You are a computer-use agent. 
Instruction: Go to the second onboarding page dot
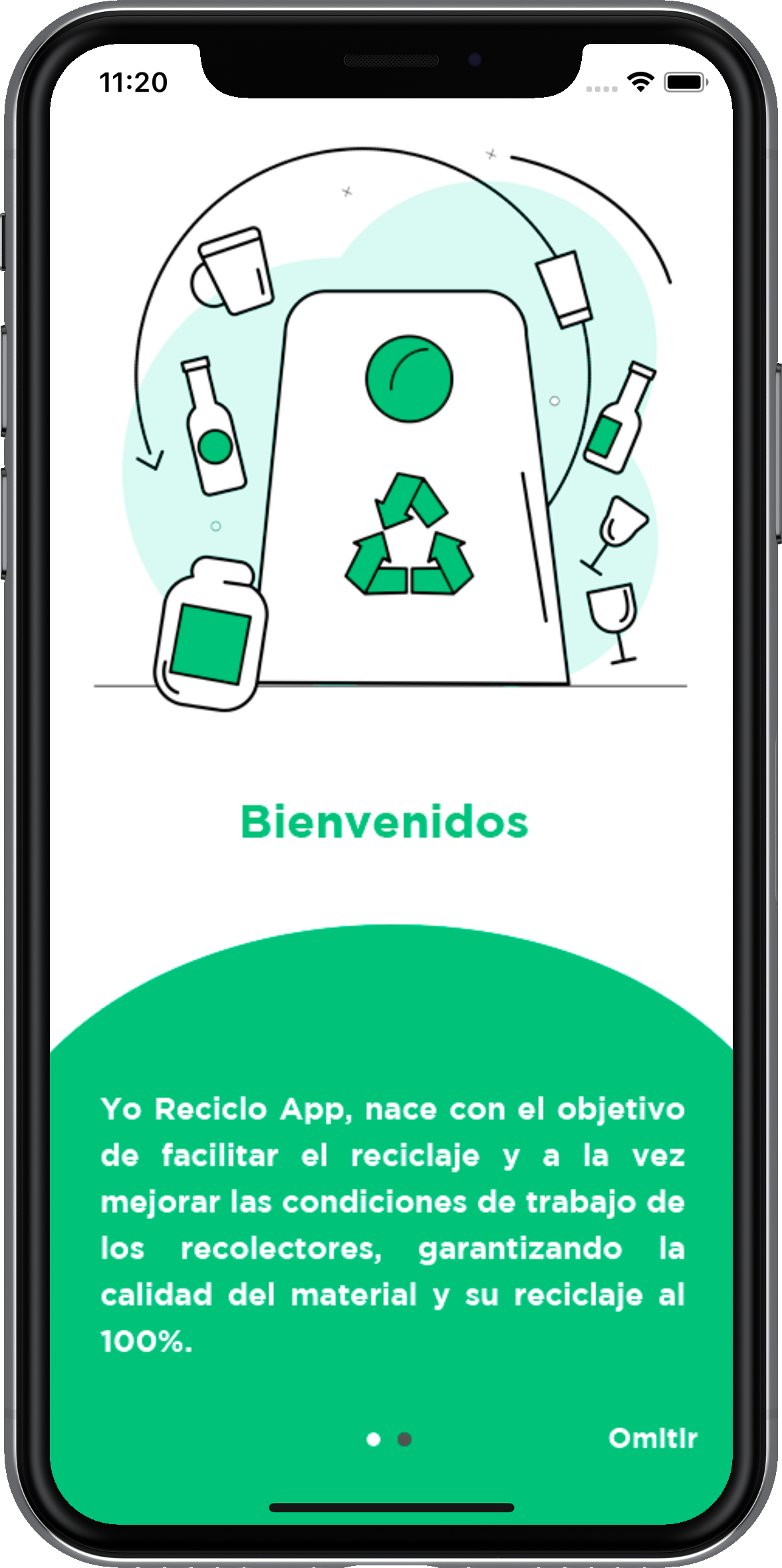click(404, 1439)
